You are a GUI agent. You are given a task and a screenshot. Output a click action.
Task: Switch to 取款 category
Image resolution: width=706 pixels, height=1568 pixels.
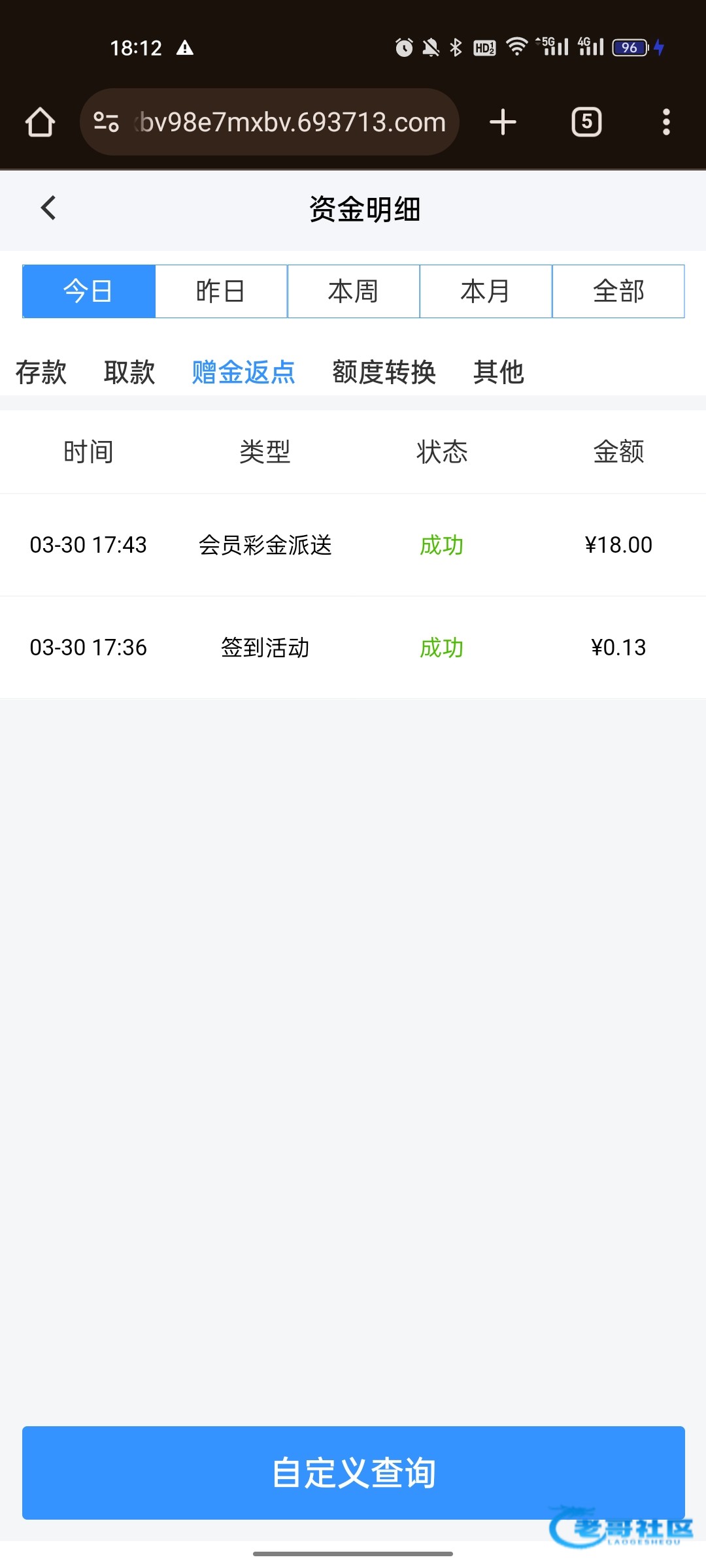tap(129, 372)
